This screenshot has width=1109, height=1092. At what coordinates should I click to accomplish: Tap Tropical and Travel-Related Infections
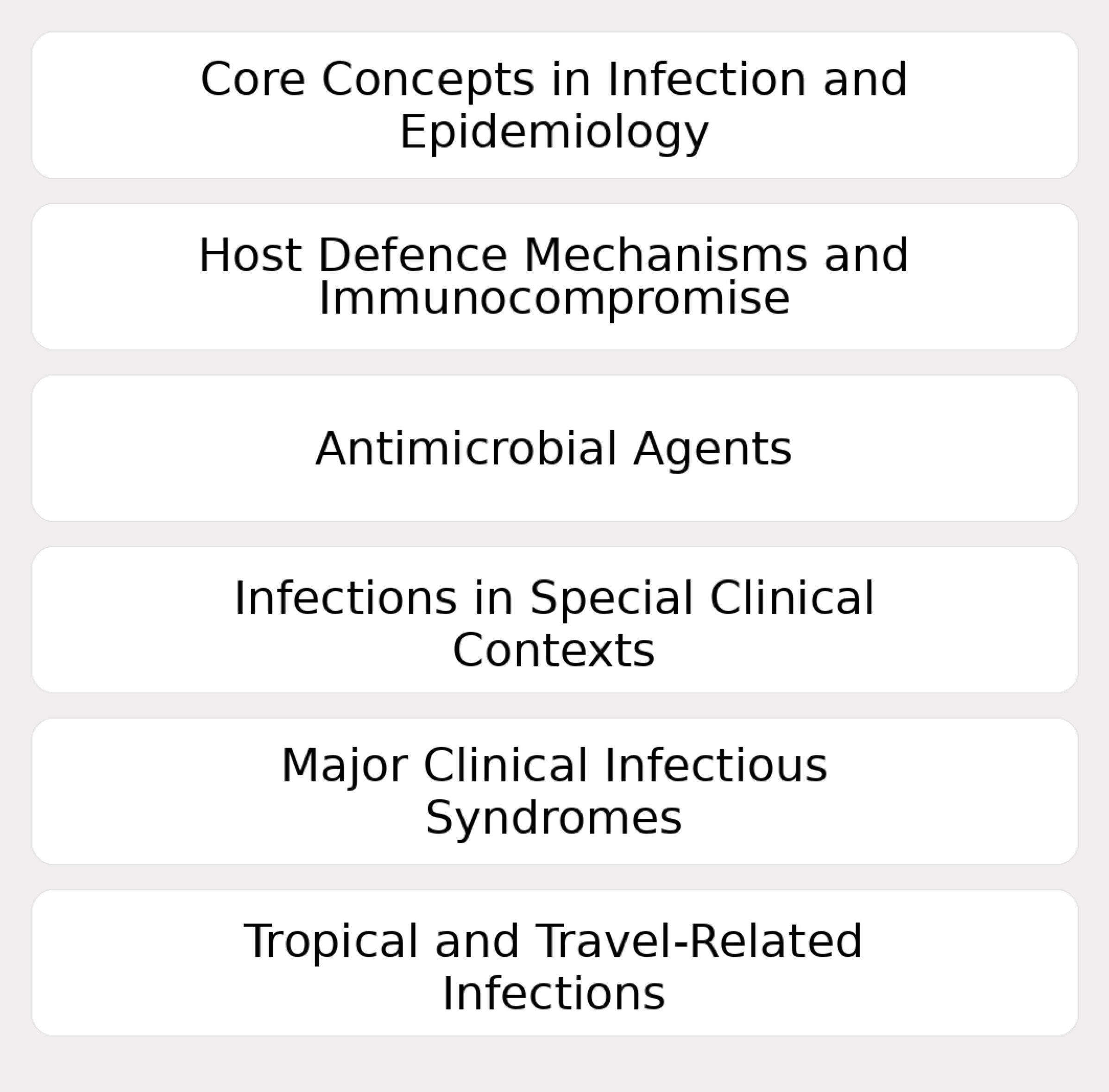point(554,962)
